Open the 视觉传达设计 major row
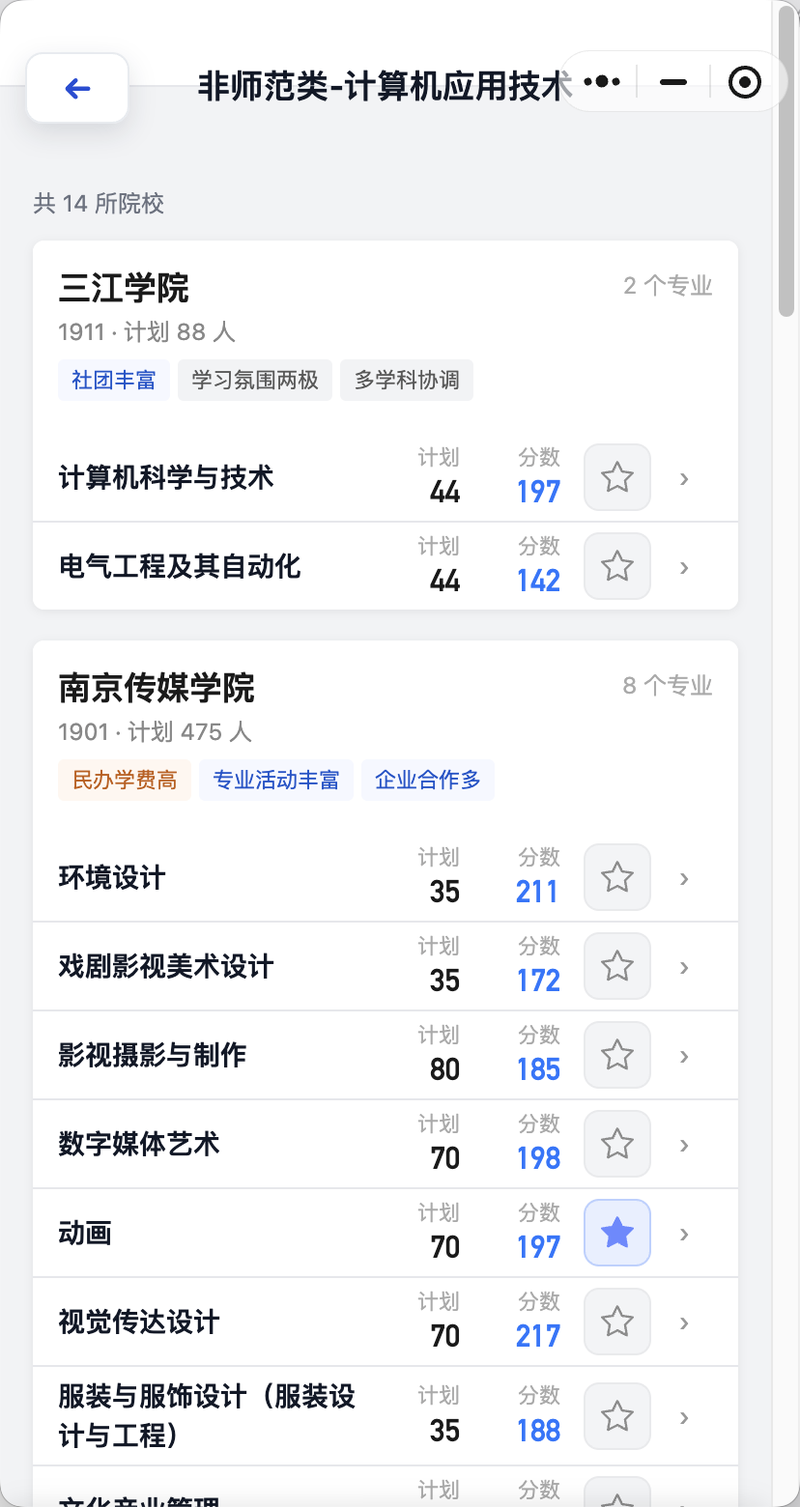This screenshot has width=800, height=1507. tap(385, 1323)
